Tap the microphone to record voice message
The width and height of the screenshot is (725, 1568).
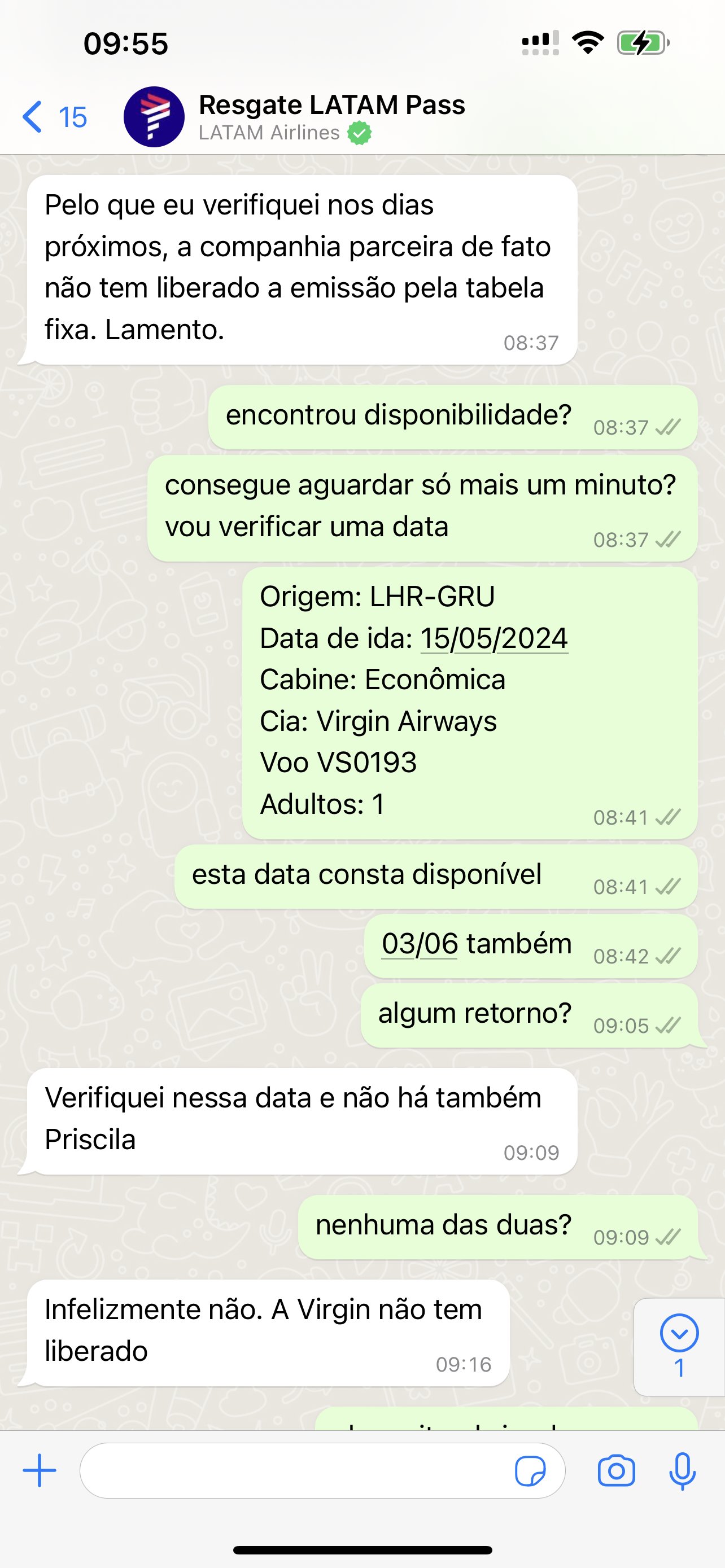pos(682,1470)
